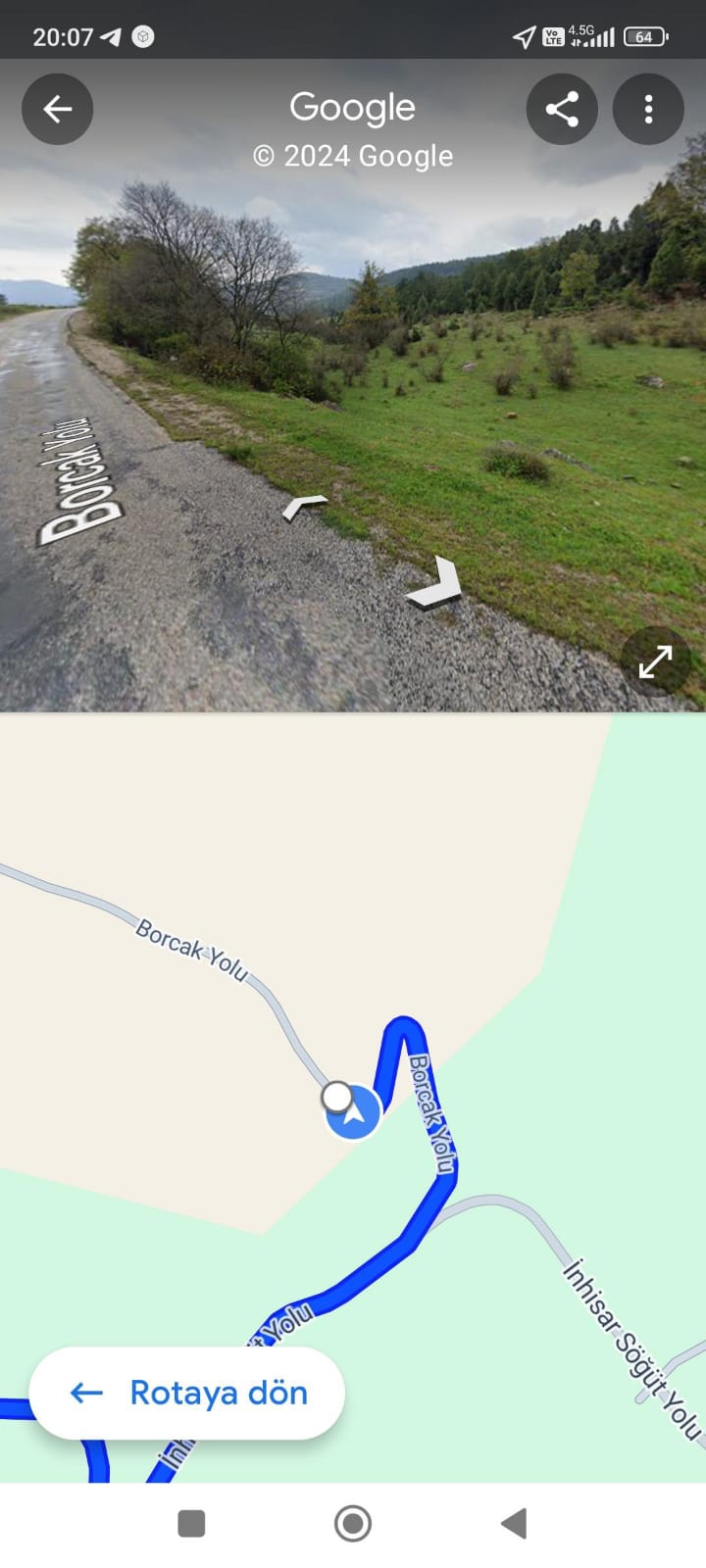Go back using the top-left arrow
Viewport: 706px width, 1568px height.
[x=58, y=109]
